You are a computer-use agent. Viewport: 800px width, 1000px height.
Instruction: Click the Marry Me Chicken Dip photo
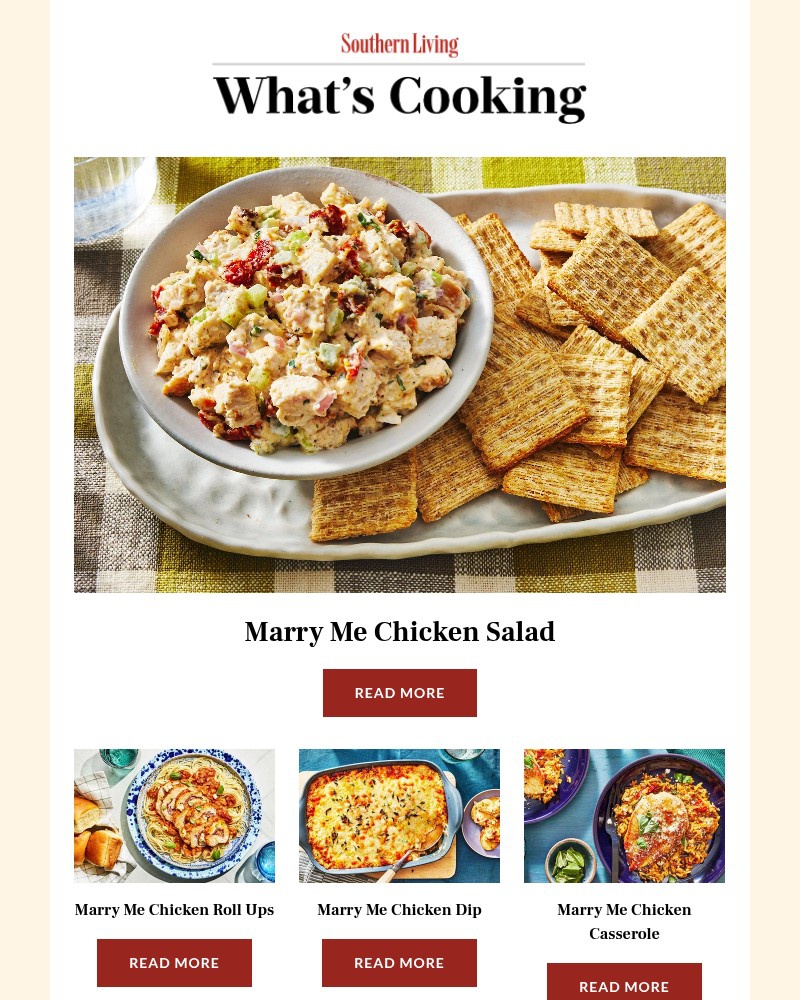399,815
